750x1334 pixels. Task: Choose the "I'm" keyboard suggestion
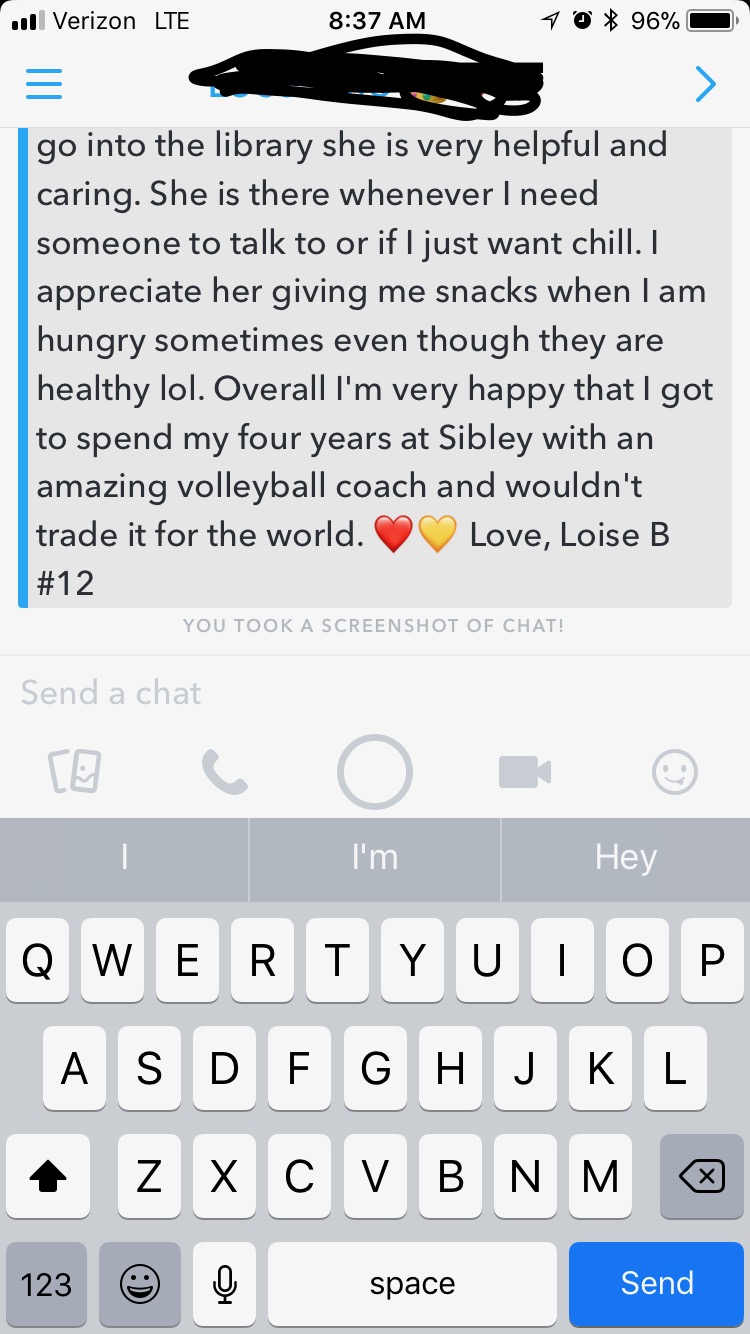tap(375, 857)
